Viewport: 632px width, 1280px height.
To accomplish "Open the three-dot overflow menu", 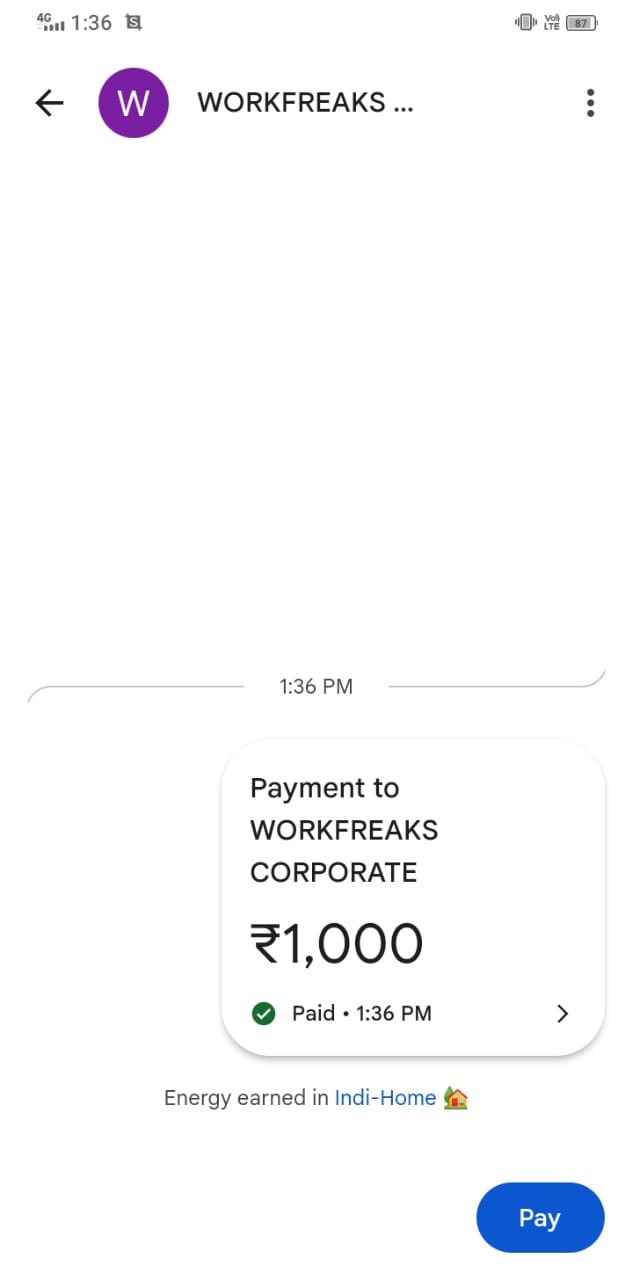I will pos(591,102).
